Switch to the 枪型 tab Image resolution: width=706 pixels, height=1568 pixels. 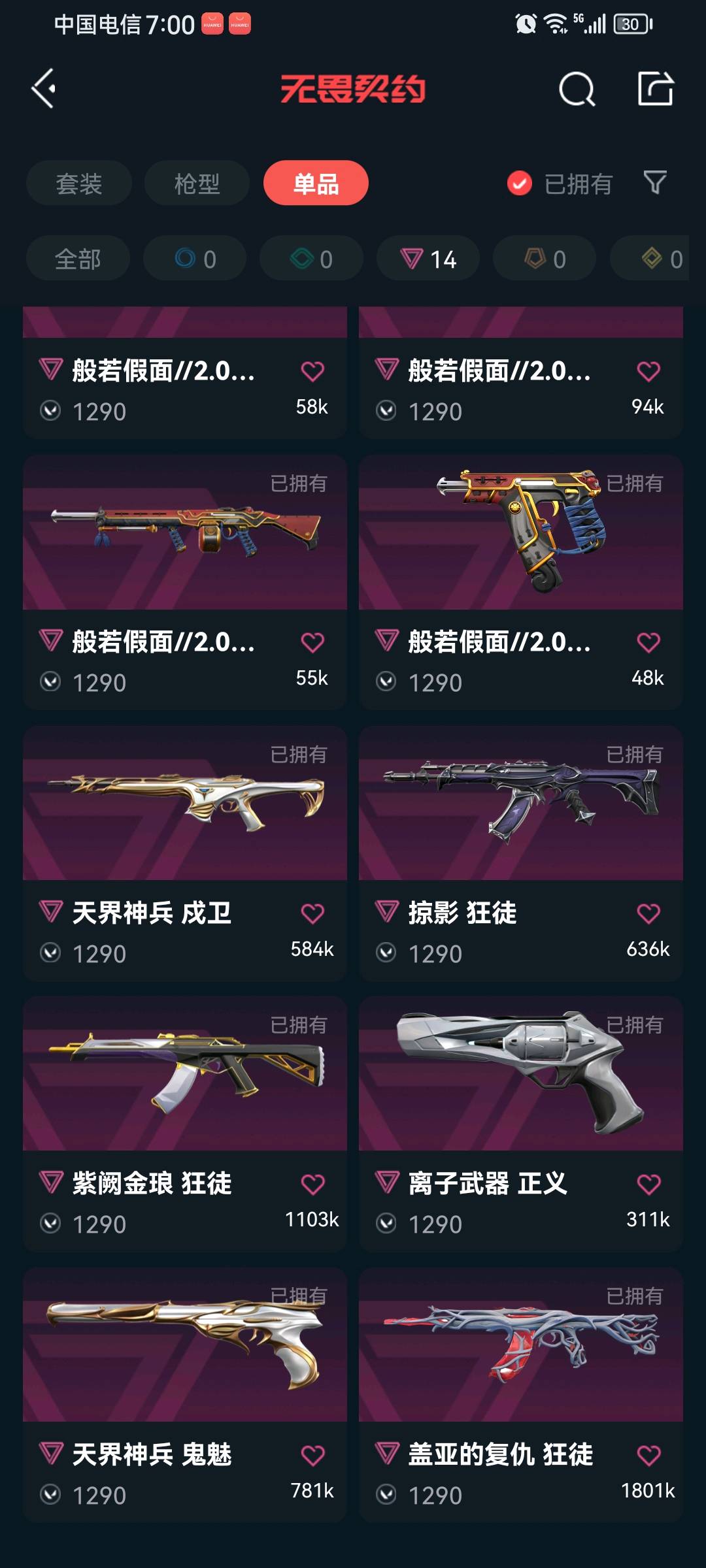197,184
